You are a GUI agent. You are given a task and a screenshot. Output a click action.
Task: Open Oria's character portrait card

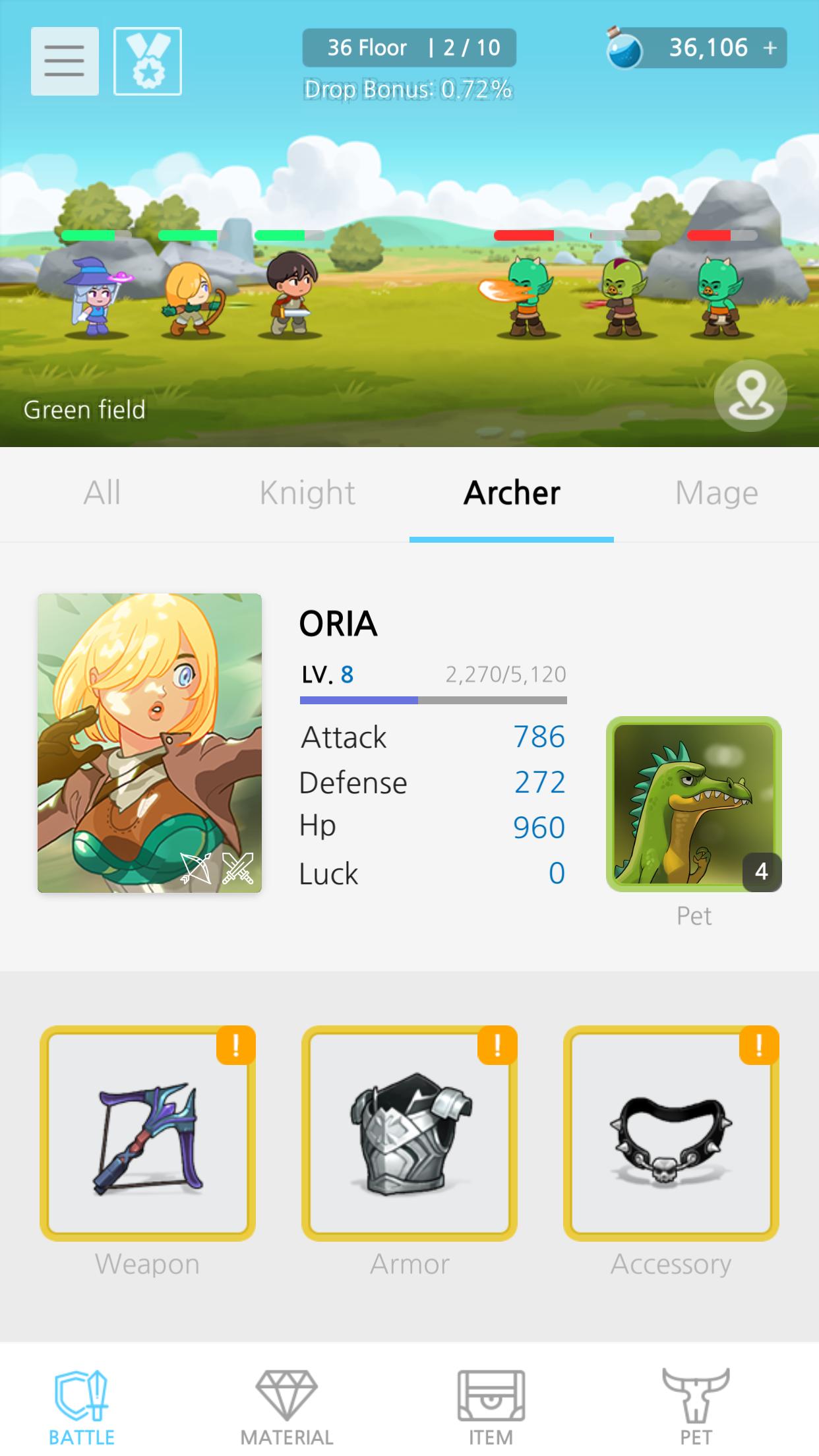[150, 743]
